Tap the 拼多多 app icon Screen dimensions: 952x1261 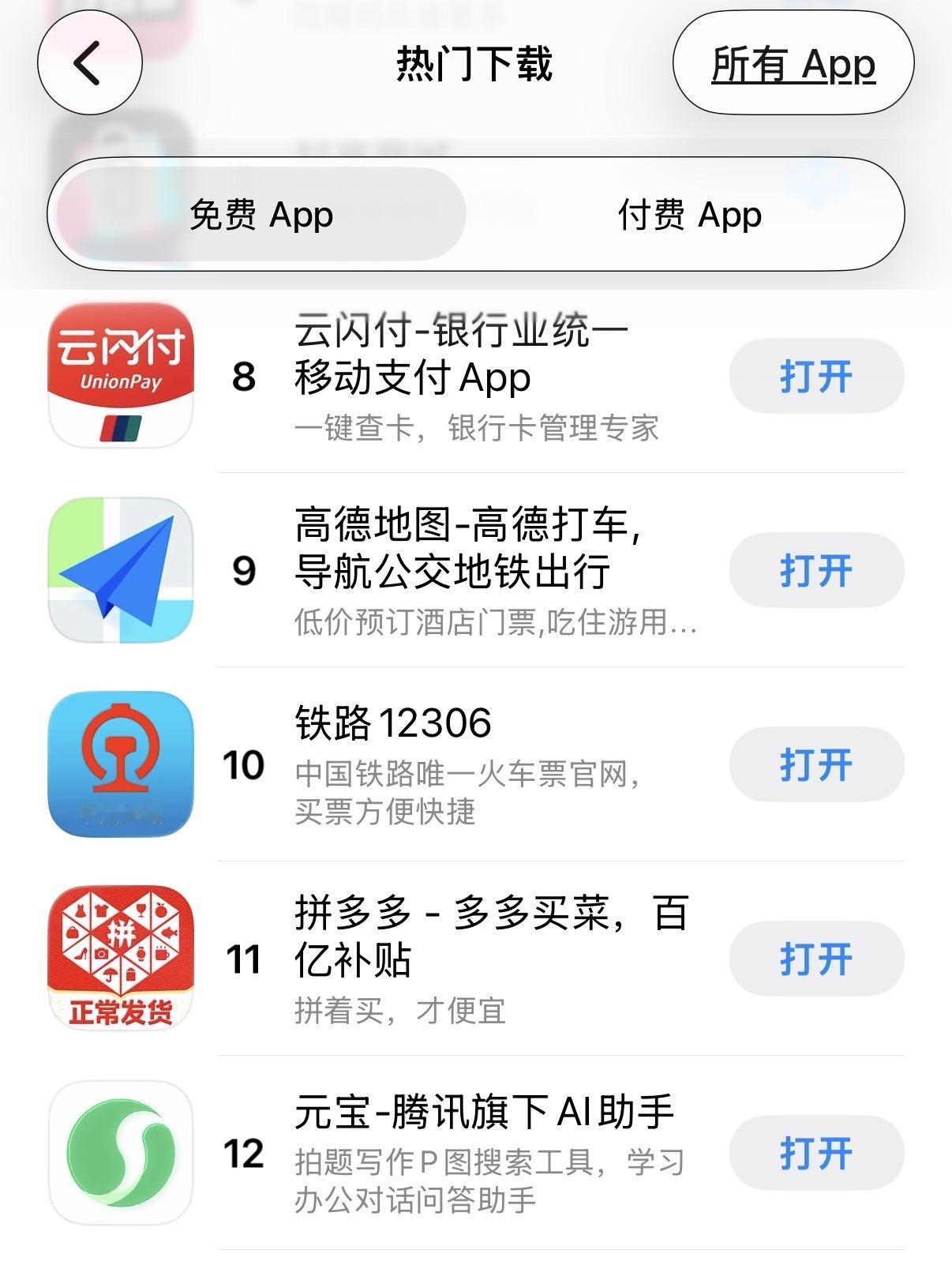pos(119,957)
